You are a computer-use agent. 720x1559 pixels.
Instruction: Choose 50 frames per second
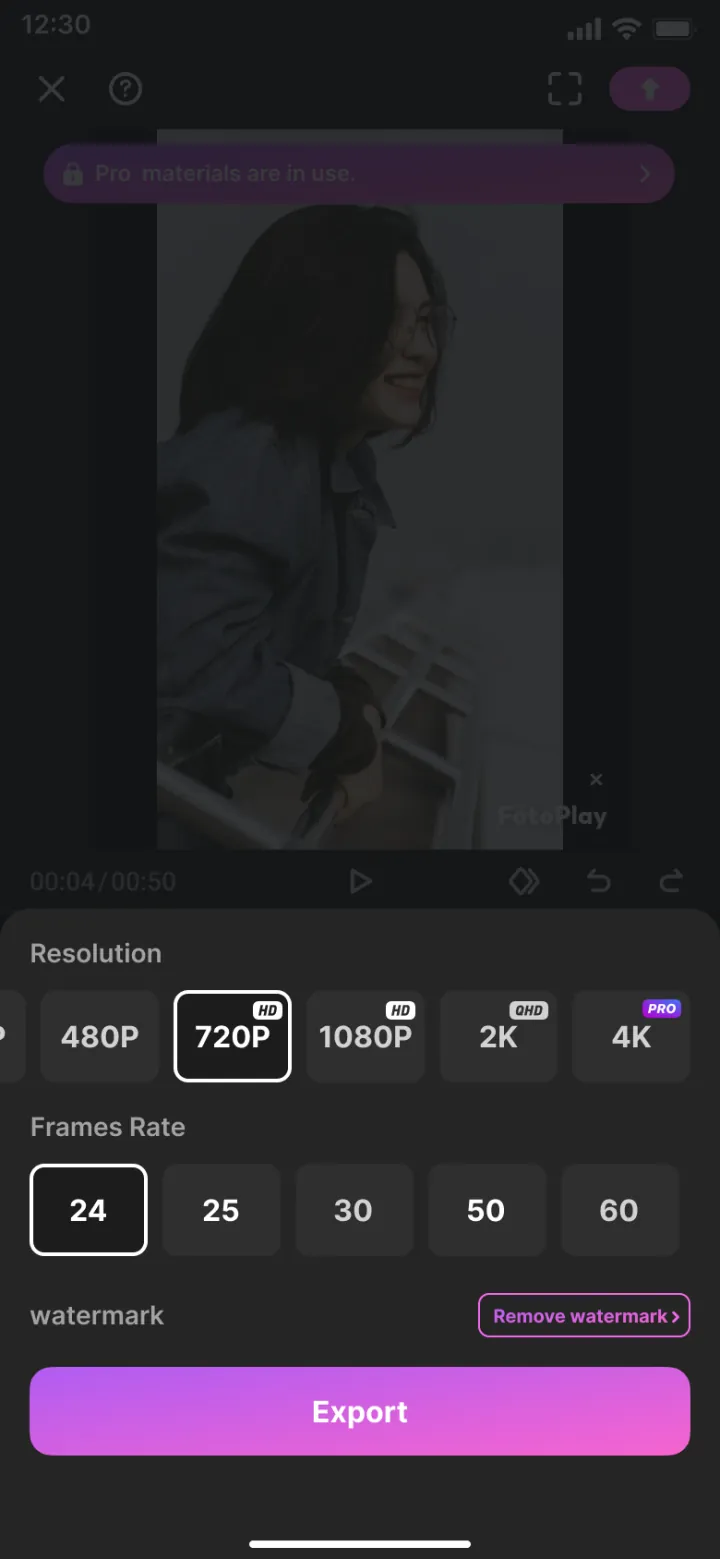coord(487,1210)
